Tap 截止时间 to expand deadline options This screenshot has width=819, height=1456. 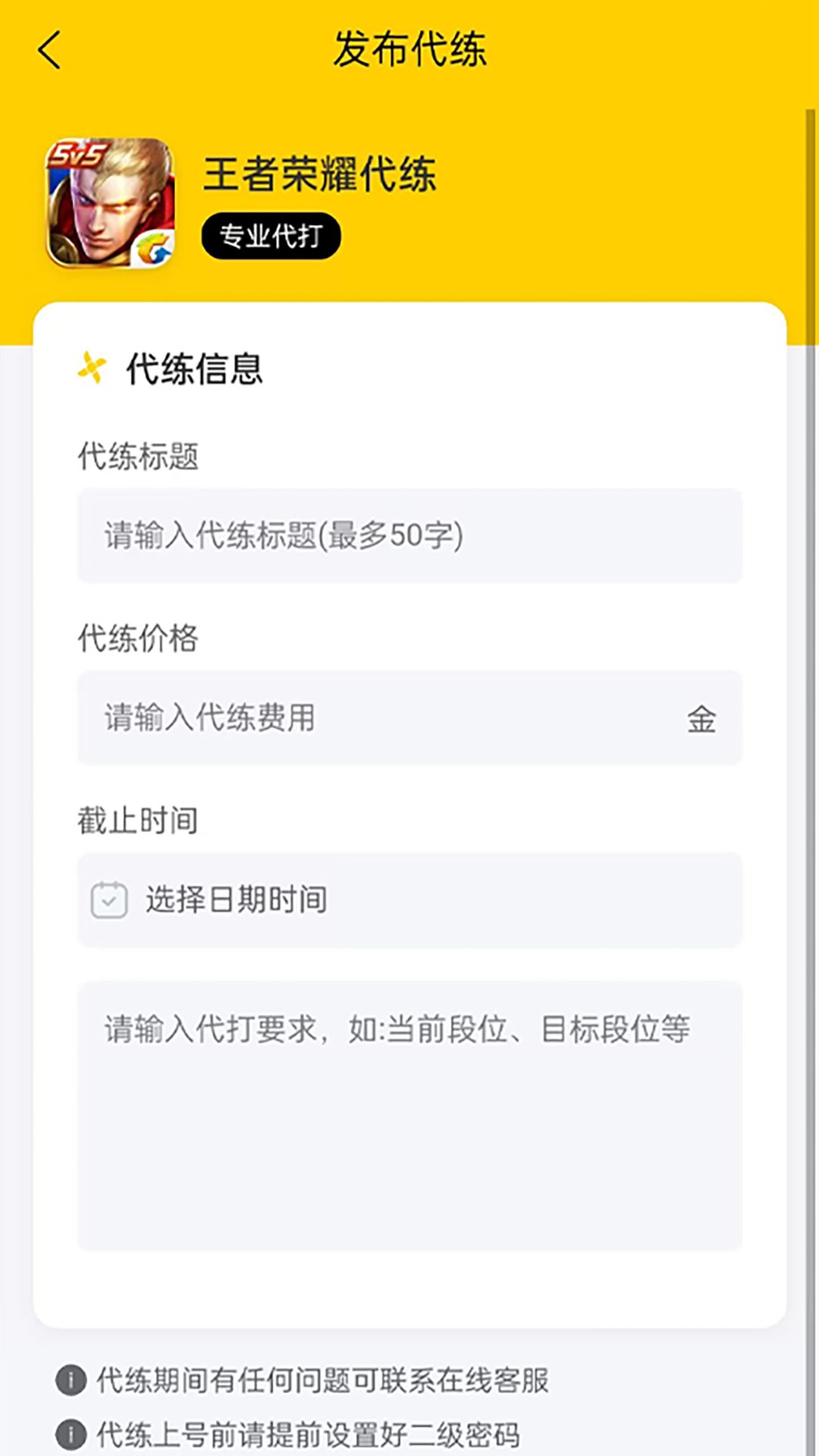click(x=136, y=819)
